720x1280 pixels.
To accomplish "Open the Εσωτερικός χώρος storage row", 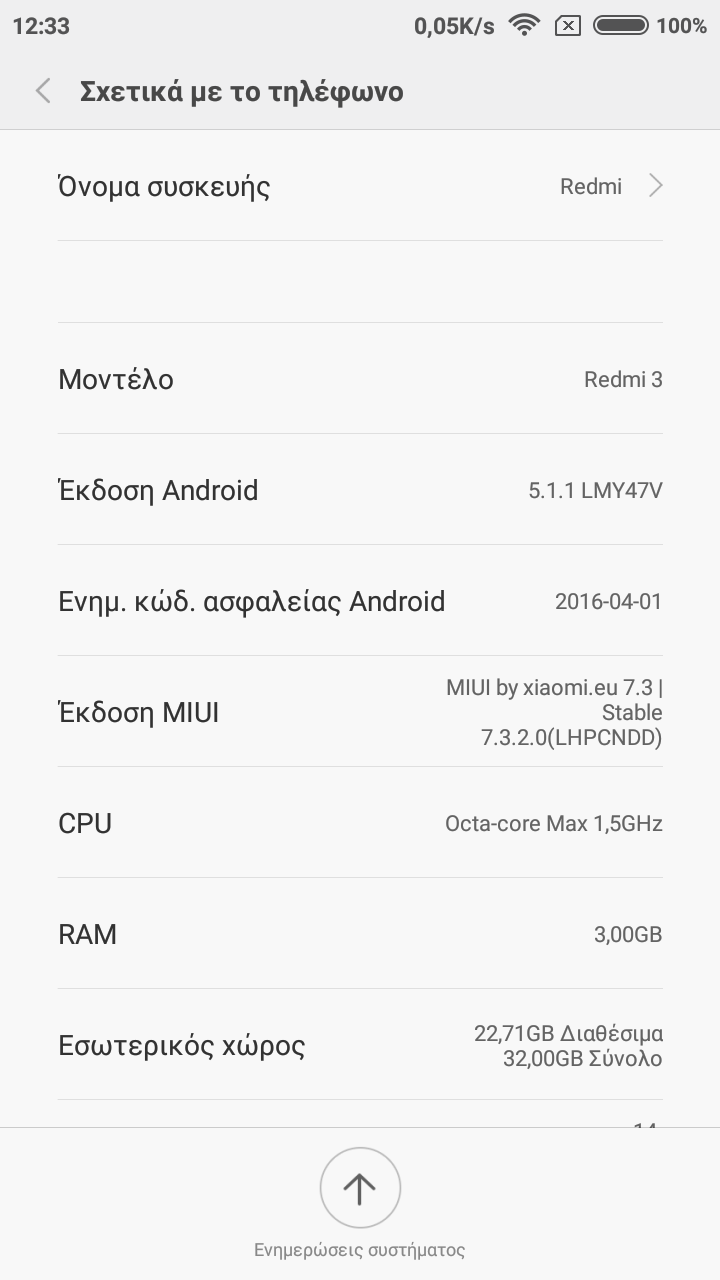I will pos(360,1045).
